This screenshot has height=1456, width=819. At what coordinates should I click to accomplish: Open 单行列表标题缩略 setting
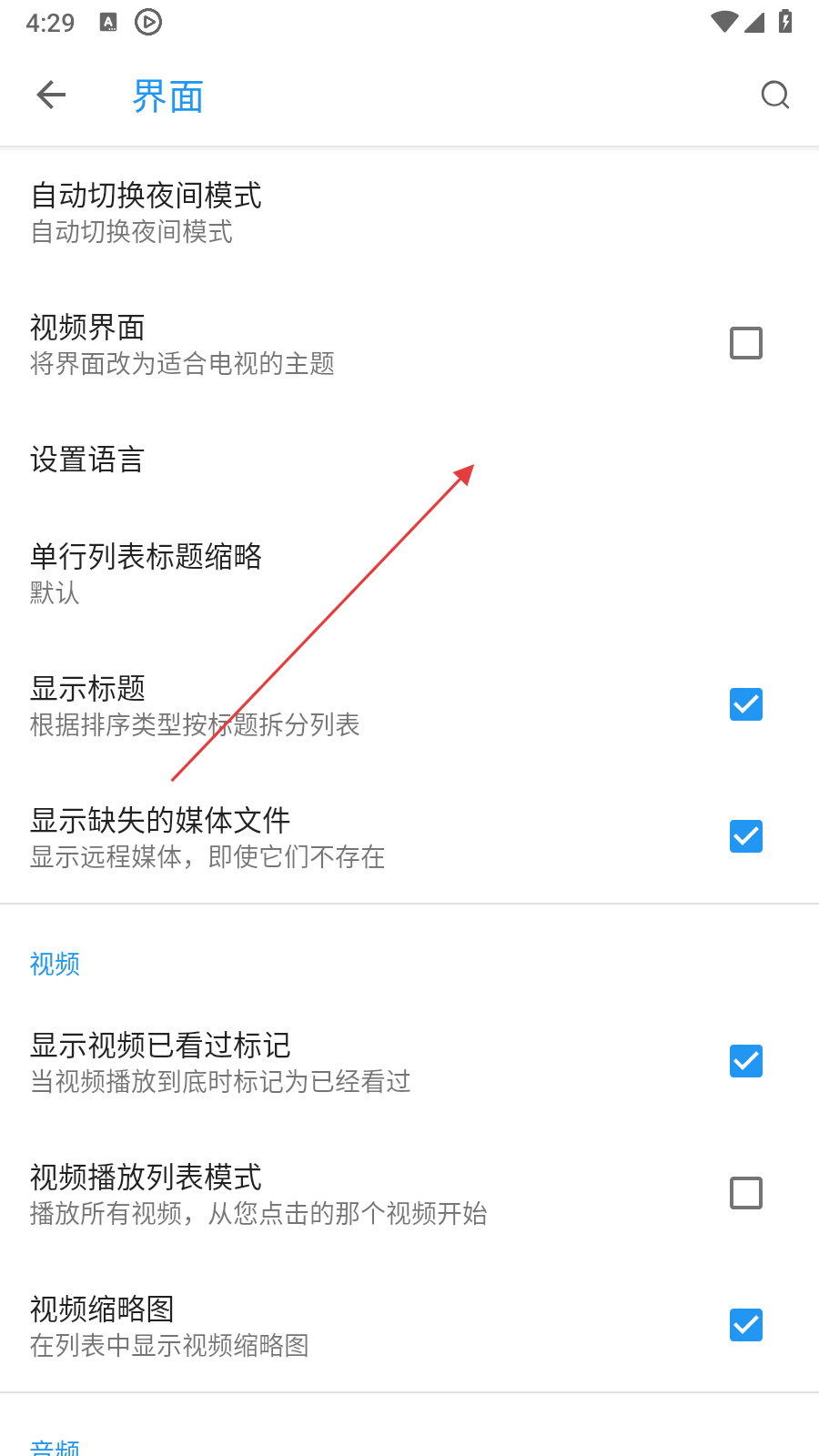coord(146,572)
